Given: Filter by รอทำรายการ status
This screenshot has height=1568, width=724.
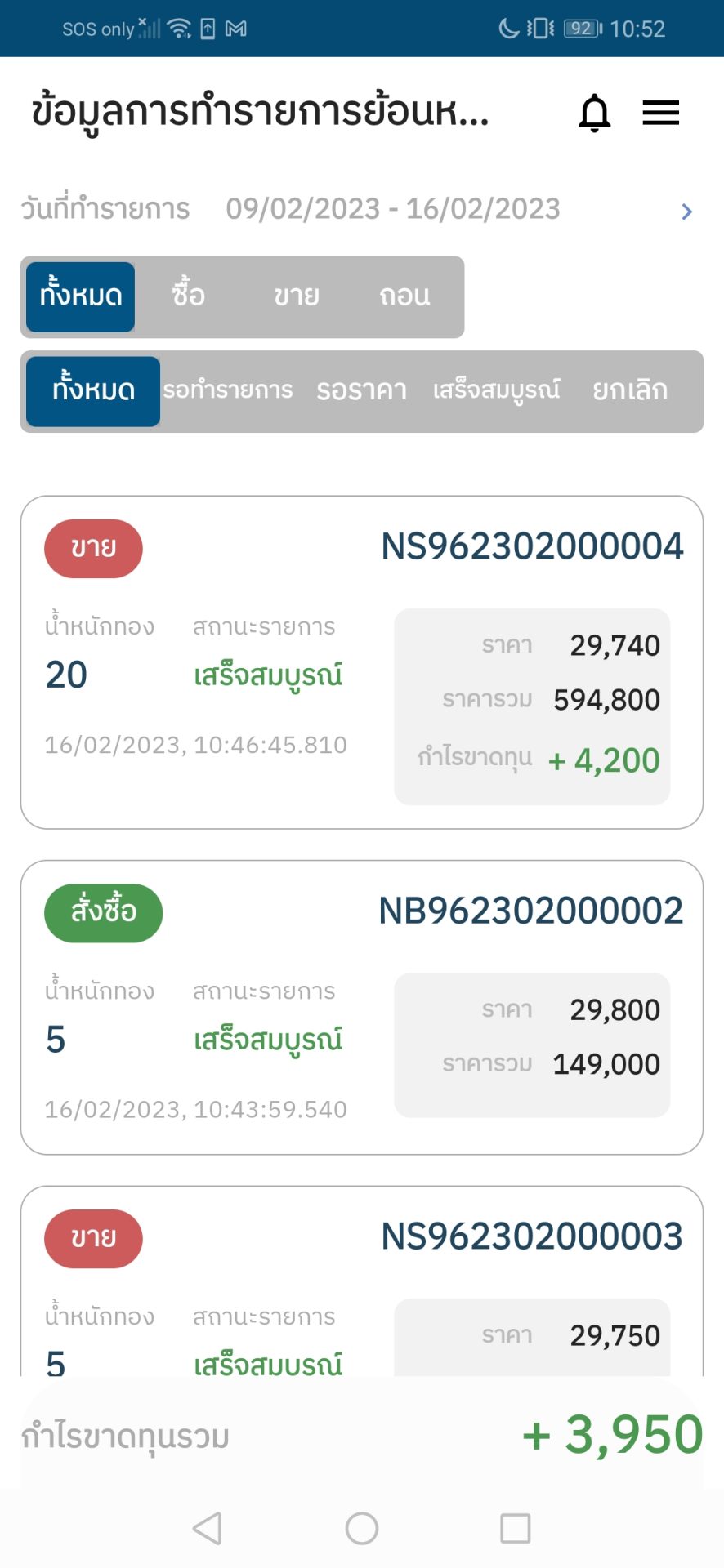Looking at the screenshot, I should [x=228, y=390].
